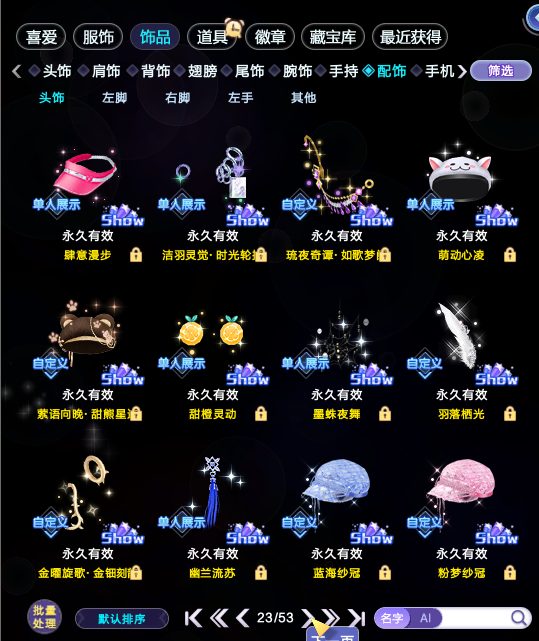The height and width of the screenshot is (641, 539).
Task: Go to the previous page
Action: pos(243,618)
